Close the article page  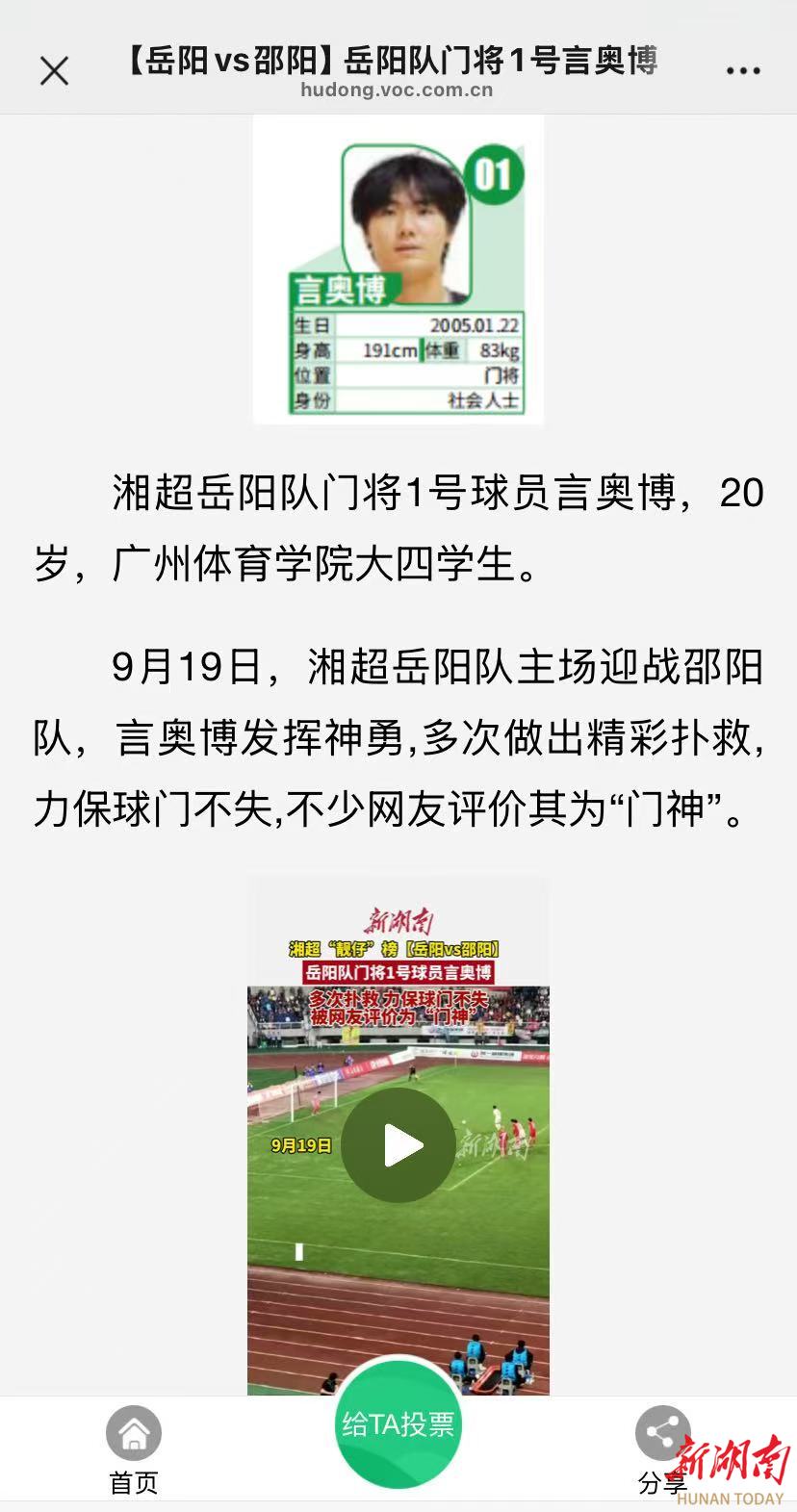[55, 70]
